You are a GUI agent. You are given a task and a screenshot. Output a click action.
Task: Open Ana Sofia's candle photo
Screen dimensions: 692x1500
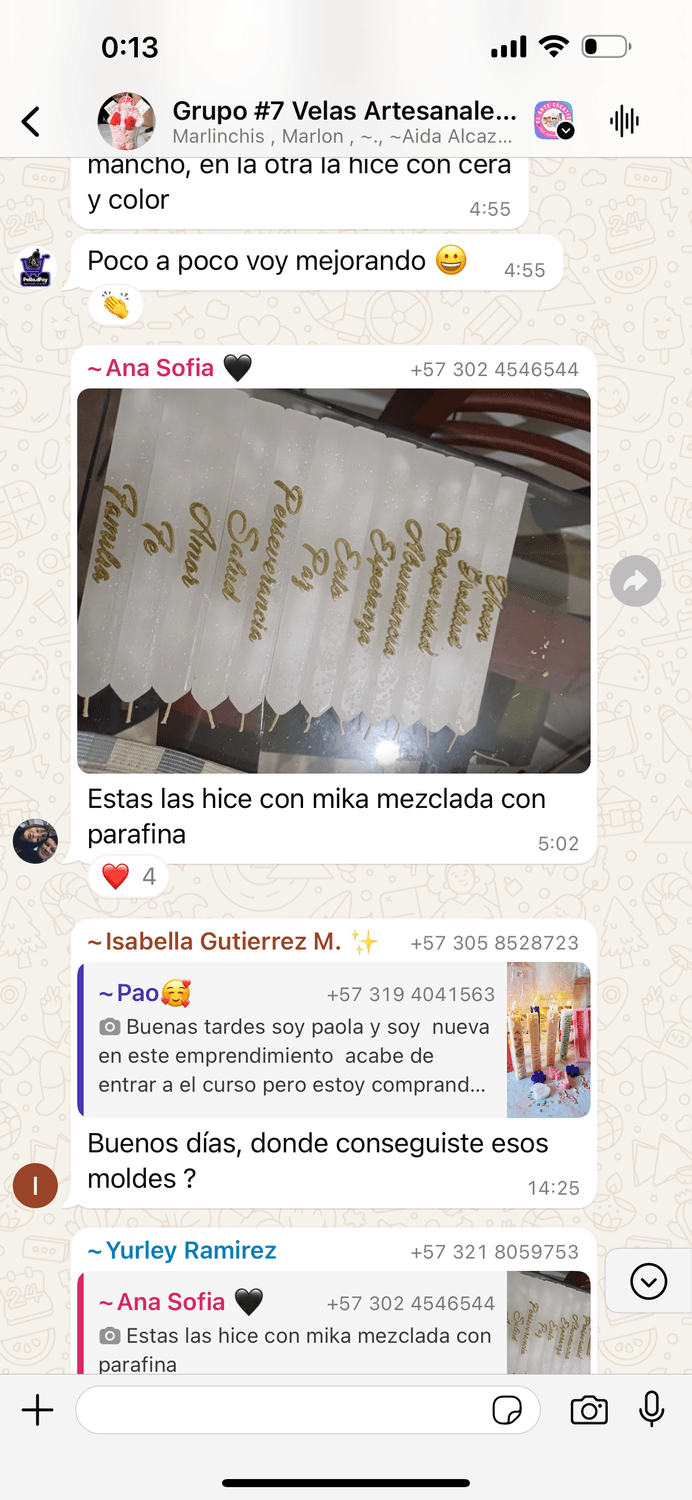[x=333, y=580]
